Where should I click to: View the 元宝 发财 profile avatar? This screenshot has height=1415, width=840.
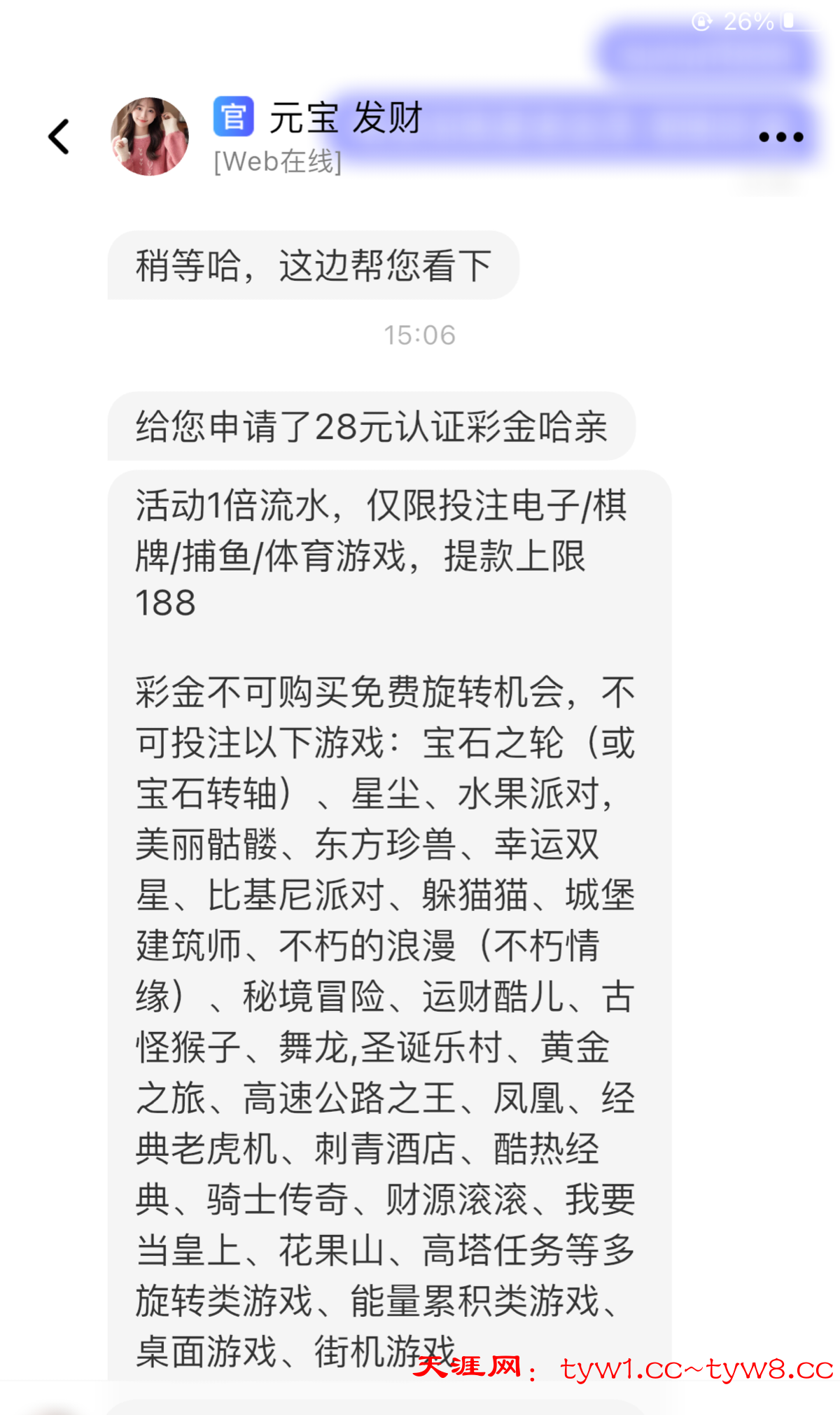[x=150, y=137]
